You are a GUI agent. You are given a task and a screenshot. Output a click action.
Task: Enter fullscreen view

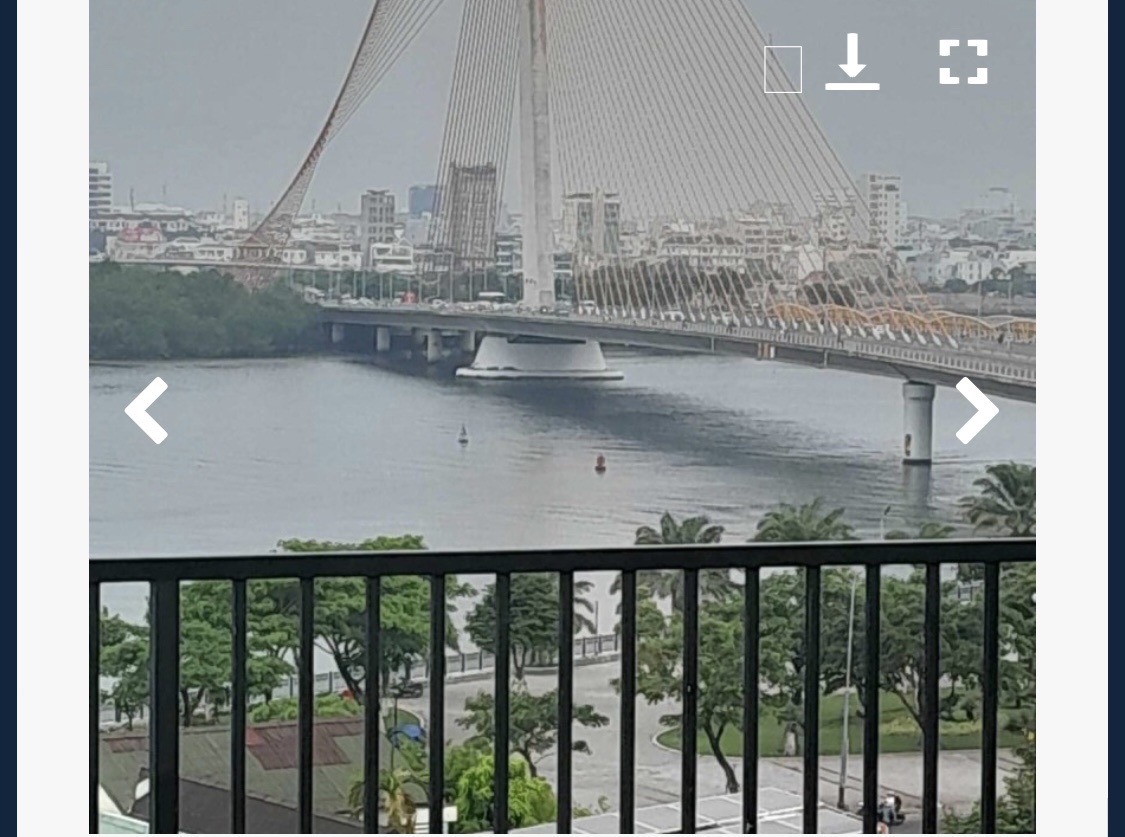click(x=963, y=62)
